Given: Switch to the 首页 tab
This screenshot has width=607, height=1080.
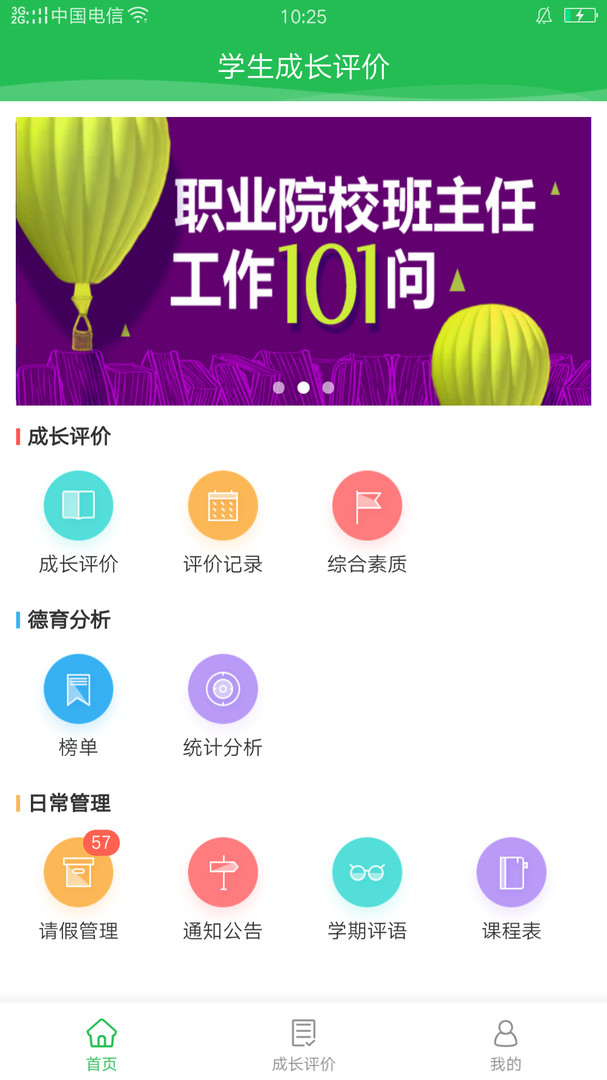Looking at the screenshot, I should coord(101,1043).
